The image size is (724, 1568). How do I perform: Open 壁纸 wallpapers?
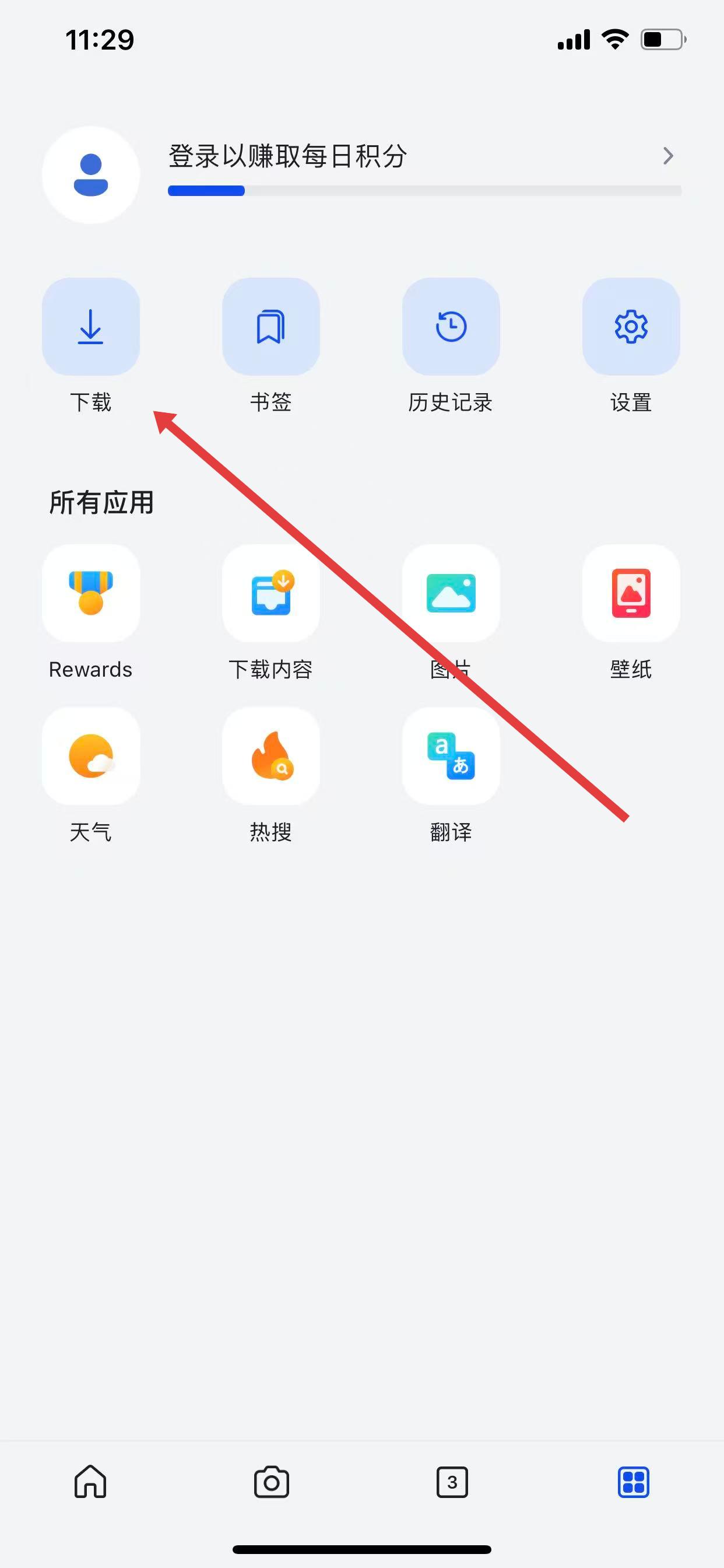point(631,593)
